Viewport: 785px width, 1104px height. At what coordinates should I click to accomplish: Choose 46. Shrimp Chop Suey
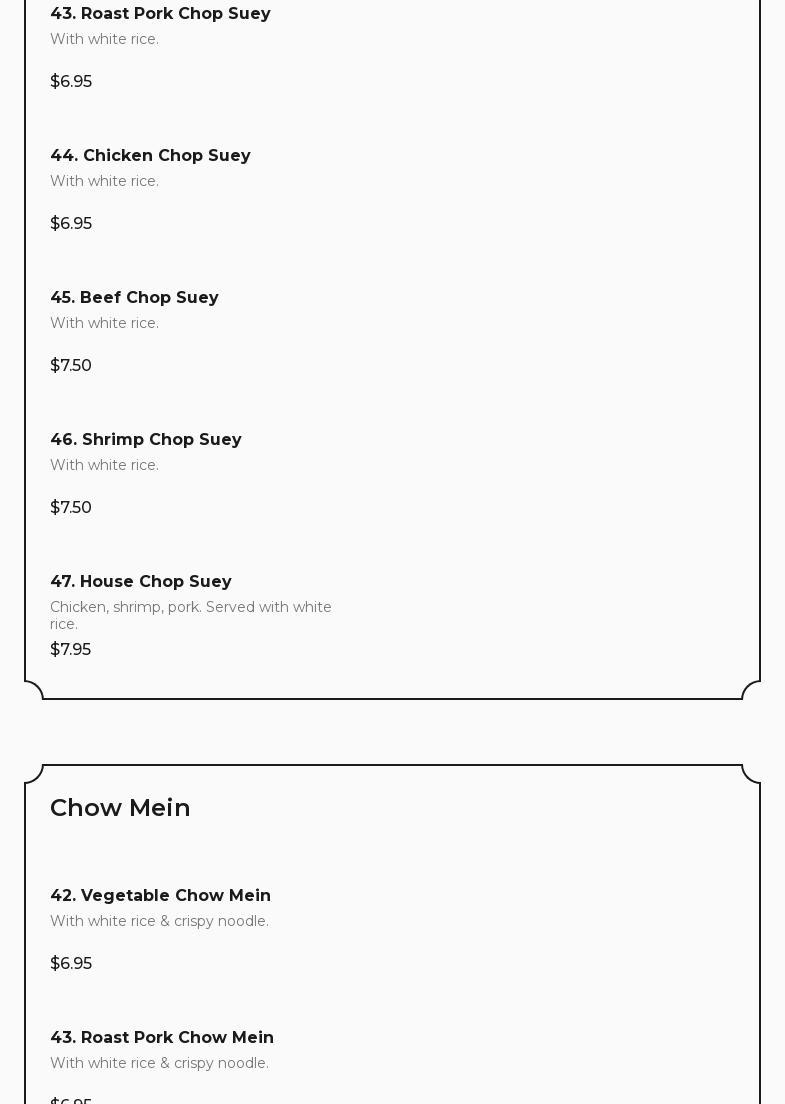point(146,440)
